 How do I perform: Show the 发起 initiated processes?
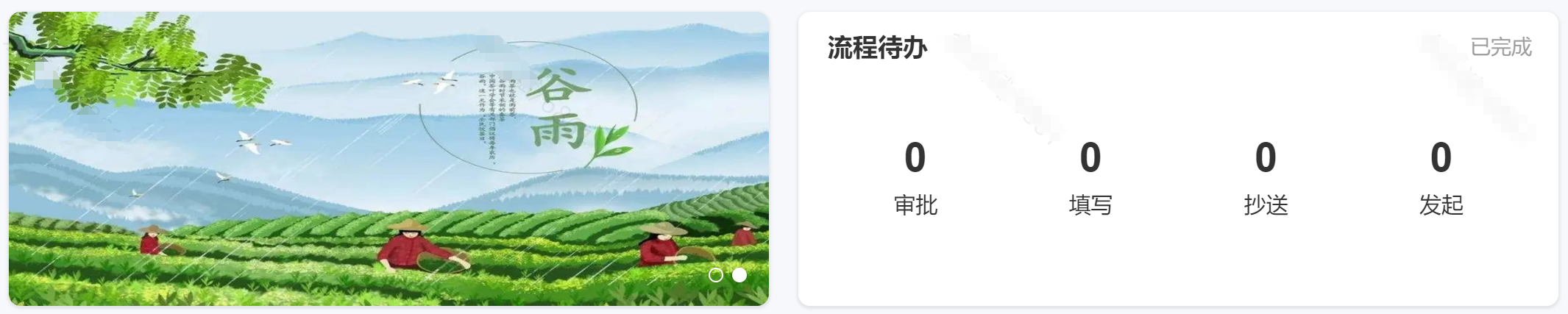point(1441,178)
